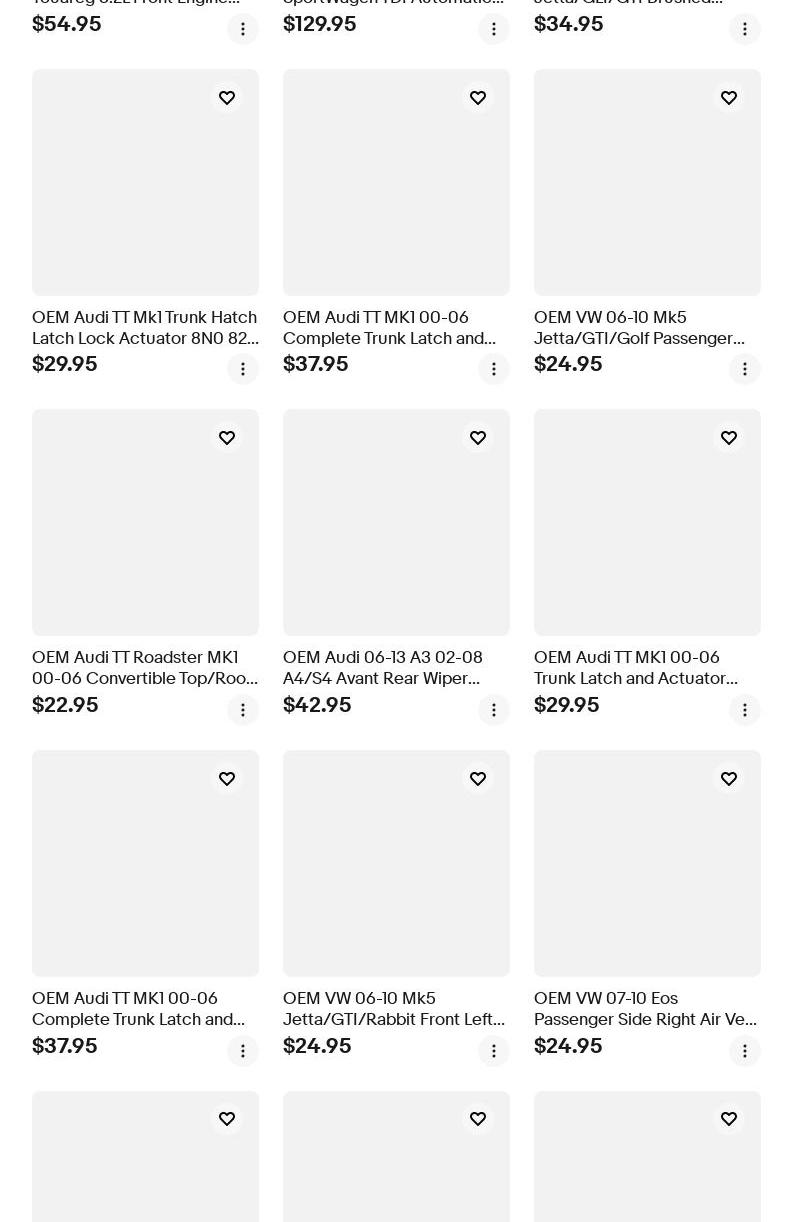Image resolution: width=793 pixels, height=1222 pixels.
Task: Open more options for the Jetta/GTI/Rabbit Front Left item
Action: pyautogui.click(x=494, y=1051)
